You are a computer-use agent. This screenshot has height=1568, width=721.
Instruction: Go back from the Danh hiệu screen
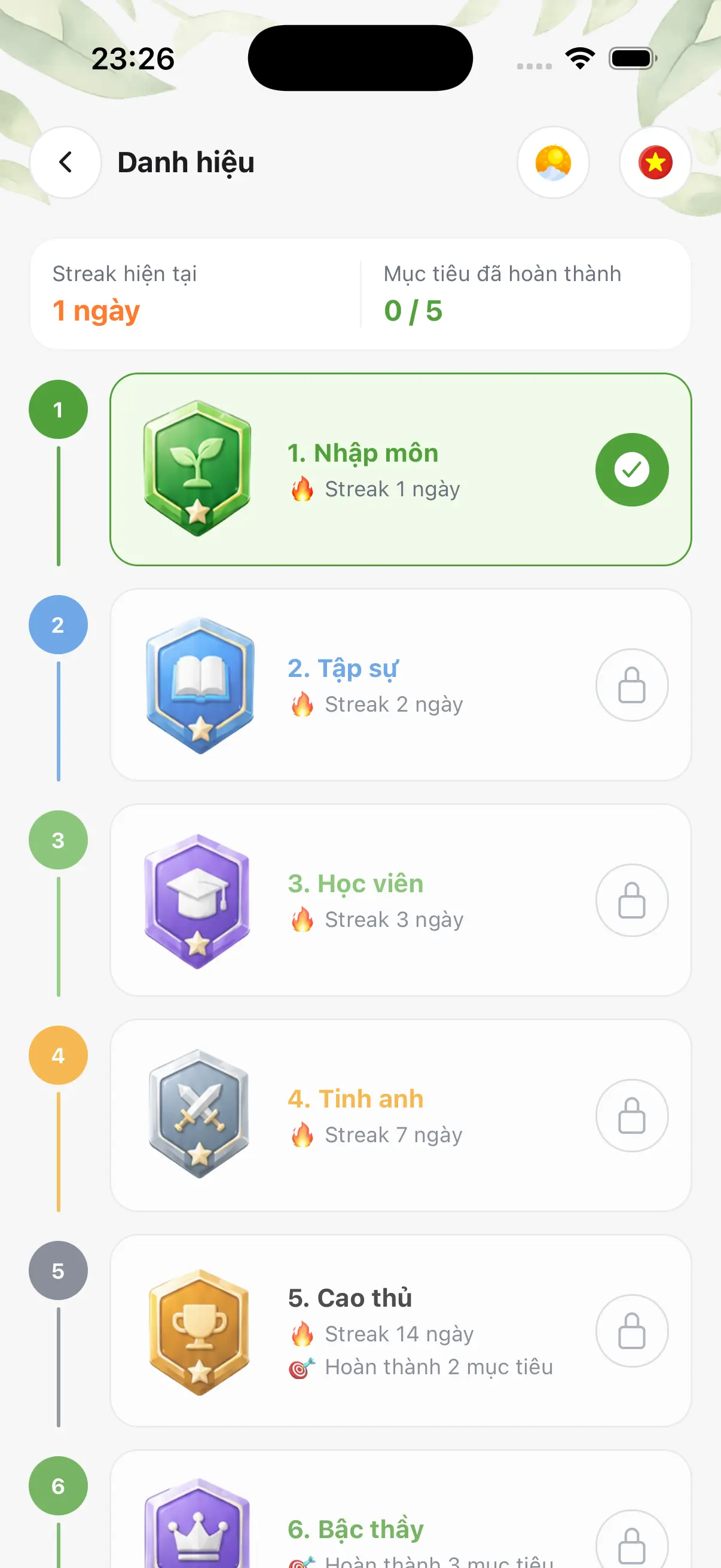pyautogui.click(x=65, y=162)
